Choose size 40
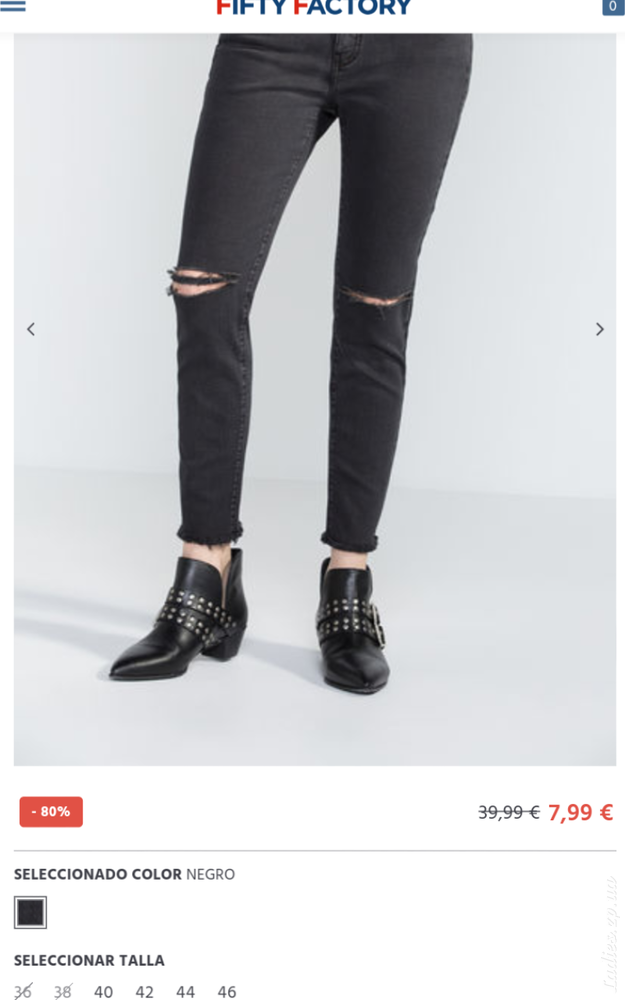625x1000 pixels. tap(103, 991)
